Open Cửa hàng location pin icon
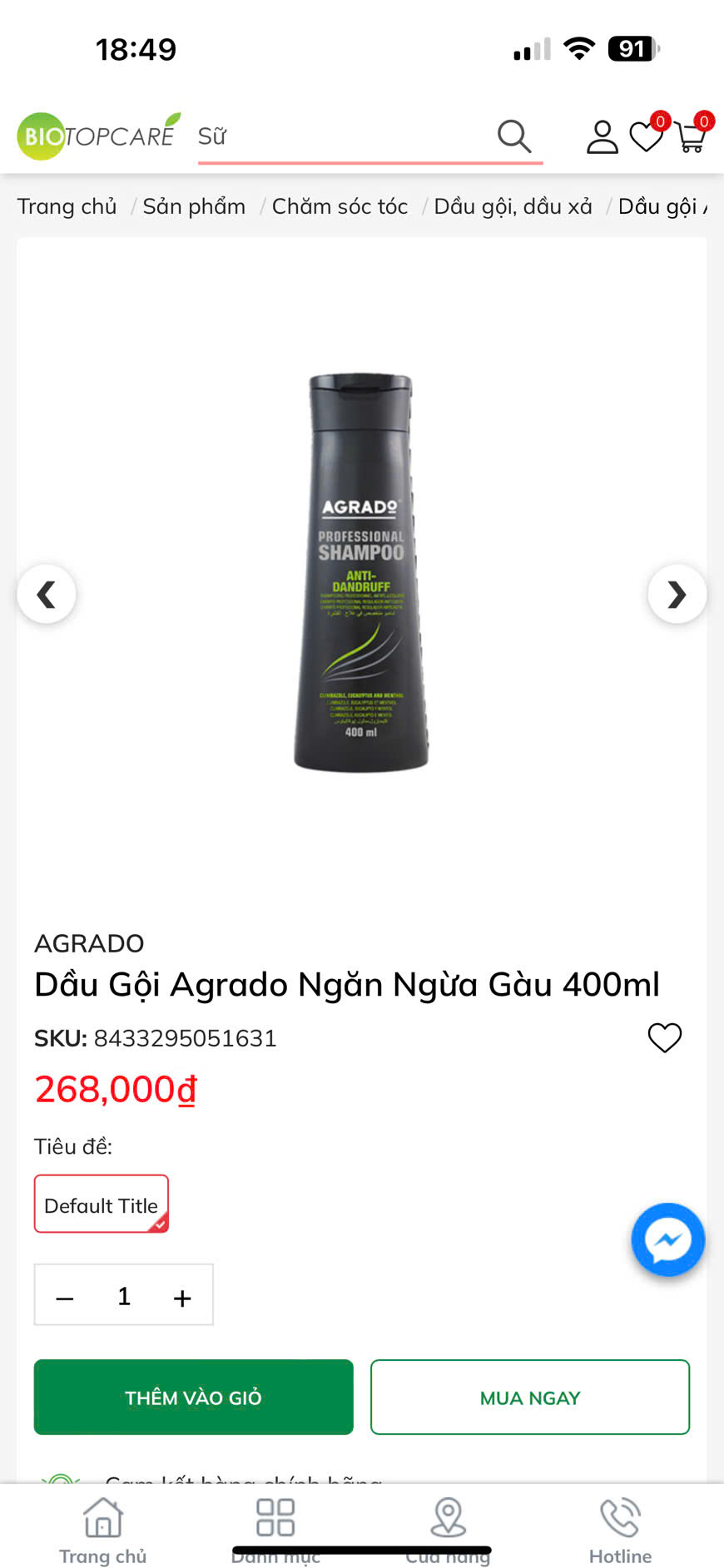Screen dimensions: 724x1568 click(x=449, y=1516)
